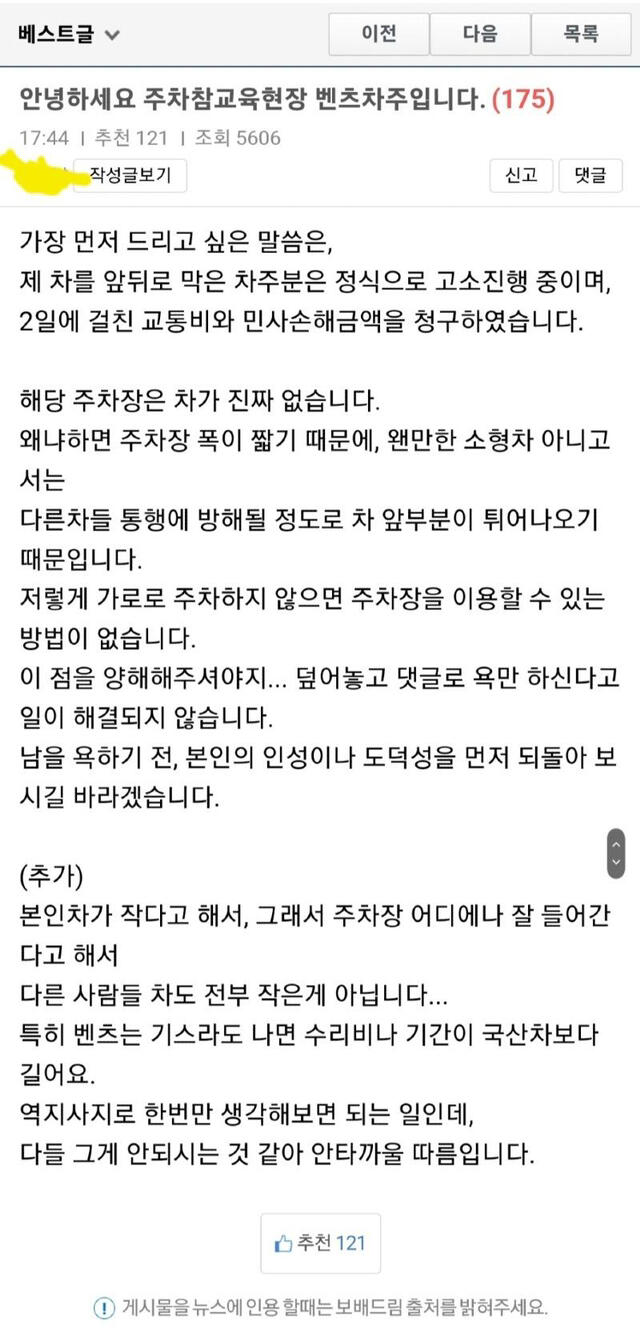Report this post with 신고
This screenshot has width=640, height=1338.
click(521, 176)
